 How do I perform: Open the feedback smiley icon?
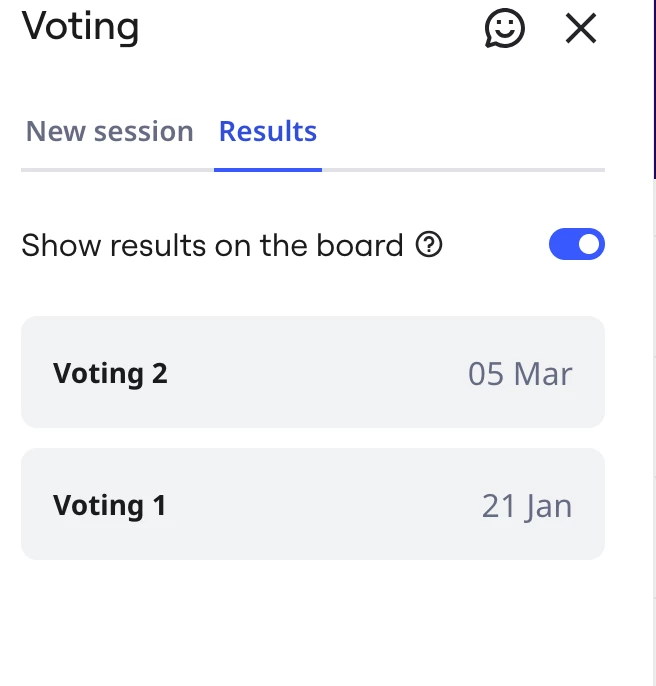coord(505,29)
